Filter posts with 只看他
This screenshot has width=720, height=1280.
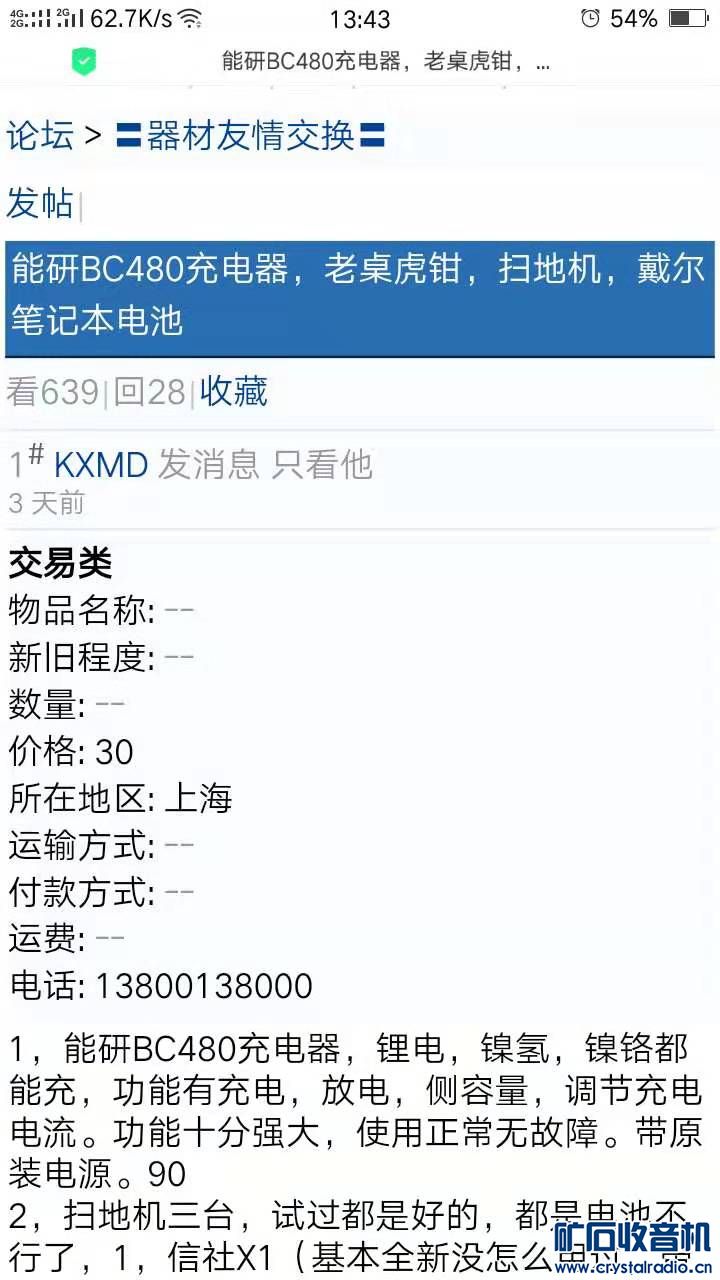tap(322, 464)
